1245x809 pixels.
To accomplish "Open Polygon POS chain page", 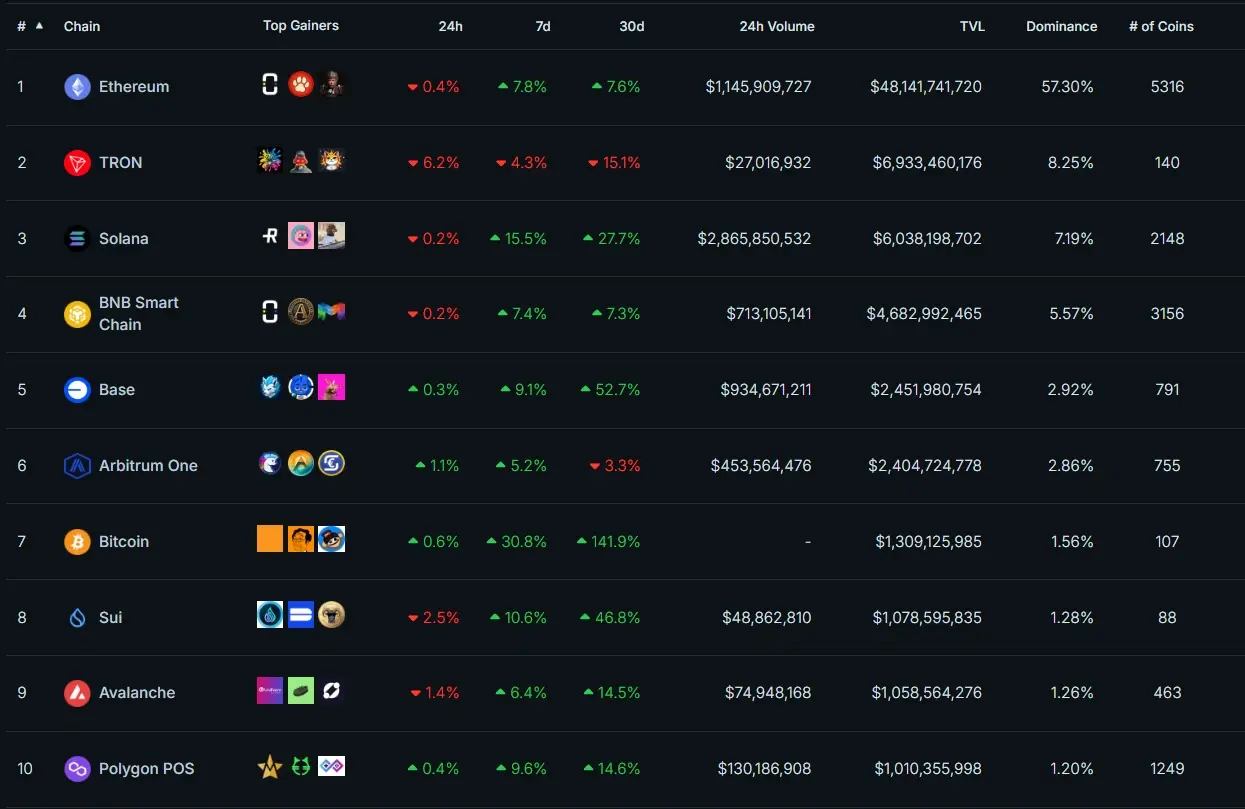I will pos(146,769).
